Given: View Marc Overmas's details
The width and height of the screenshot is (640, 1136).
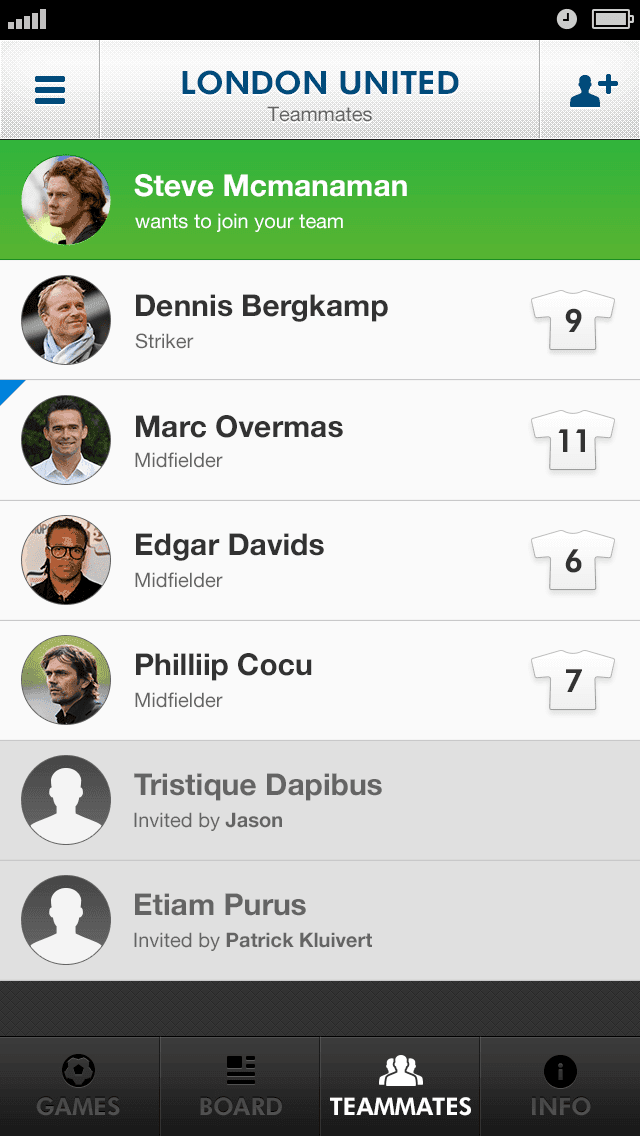Looking at the screenshot, I should coord(320,440).
